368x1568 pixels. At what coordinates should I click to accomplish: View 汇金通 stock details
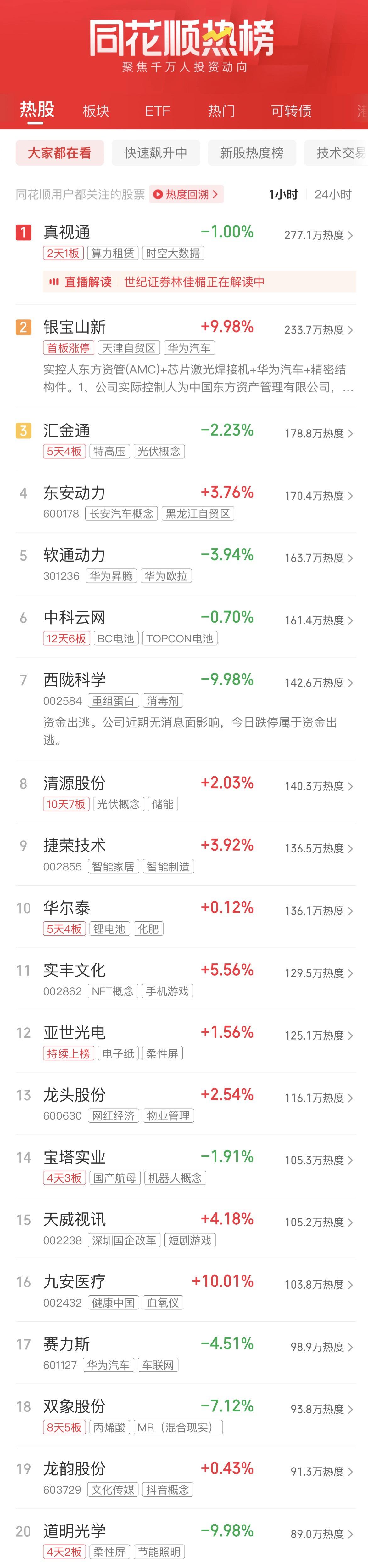point(67,430)
